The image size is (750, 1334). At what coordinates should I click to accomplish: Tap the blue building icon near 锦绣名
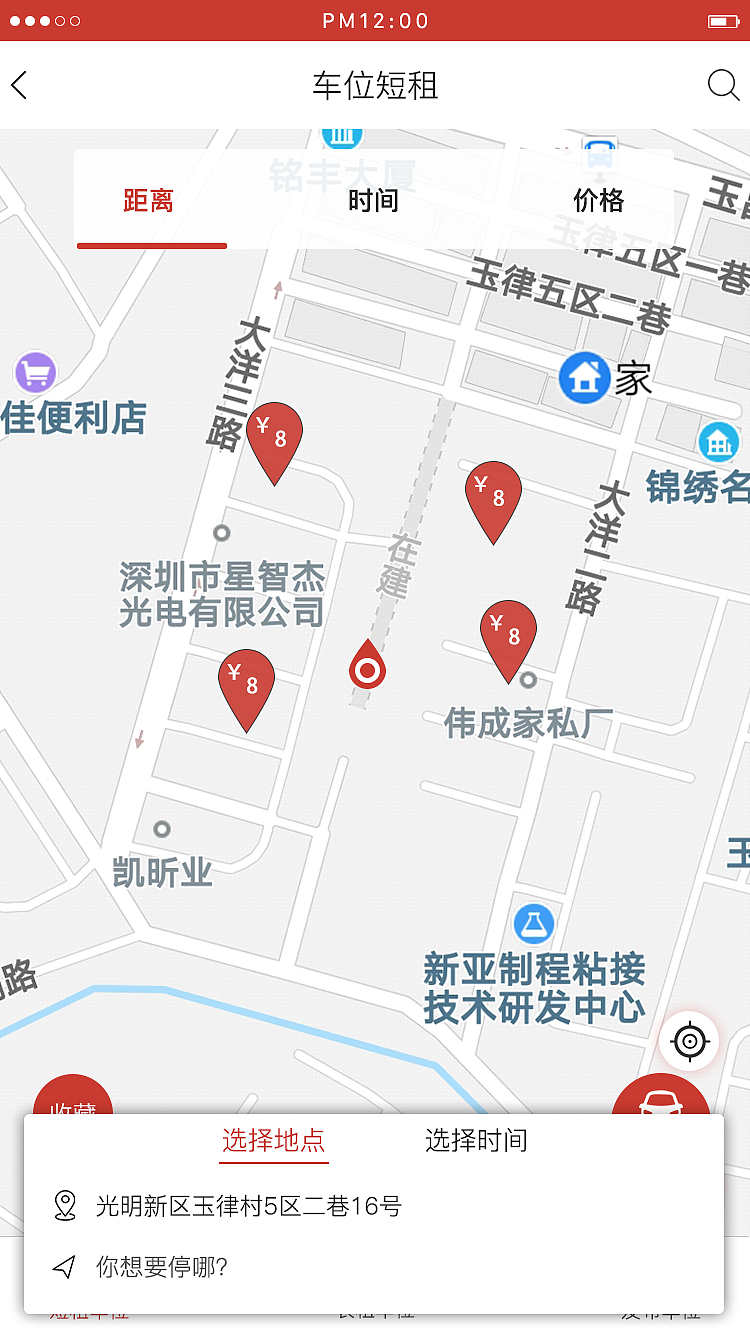tap(717, 441)
